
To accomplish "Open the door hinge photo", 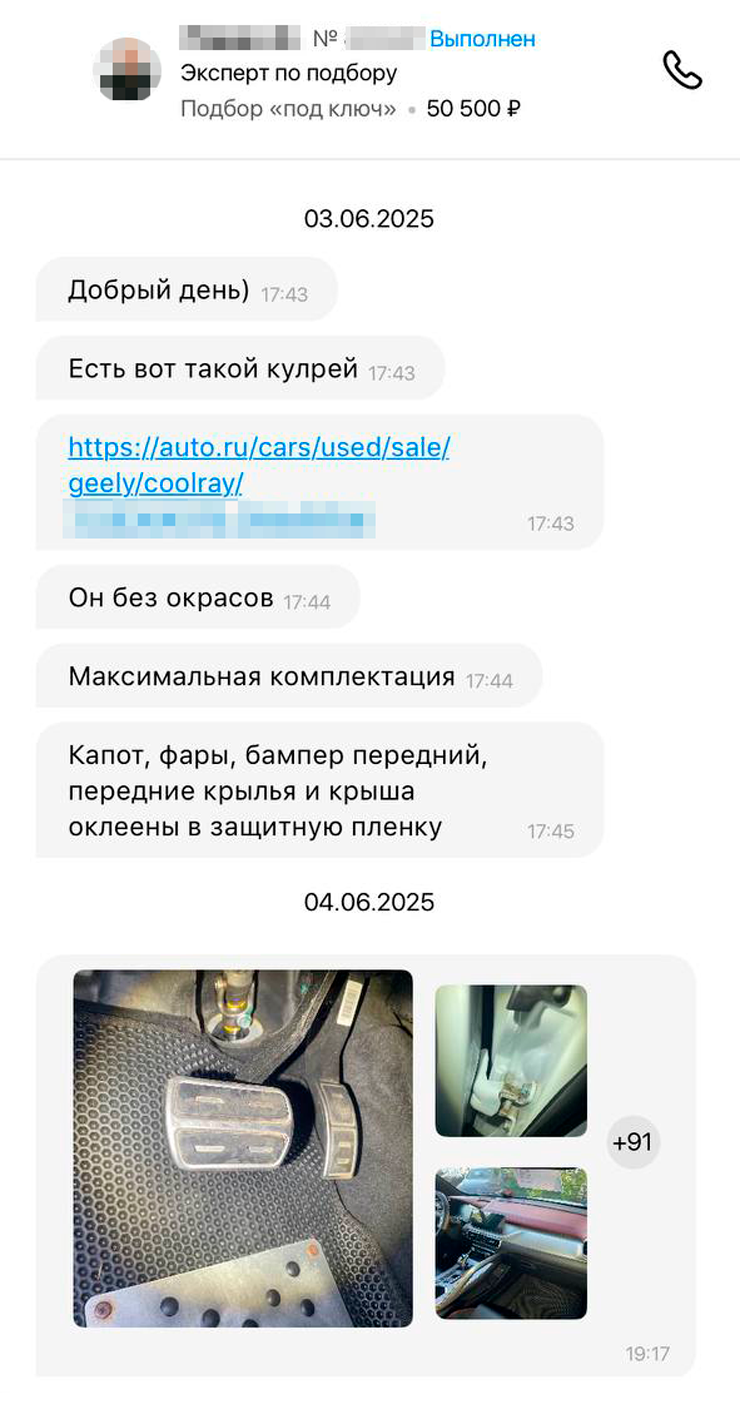I will [x=511, y=1061].
